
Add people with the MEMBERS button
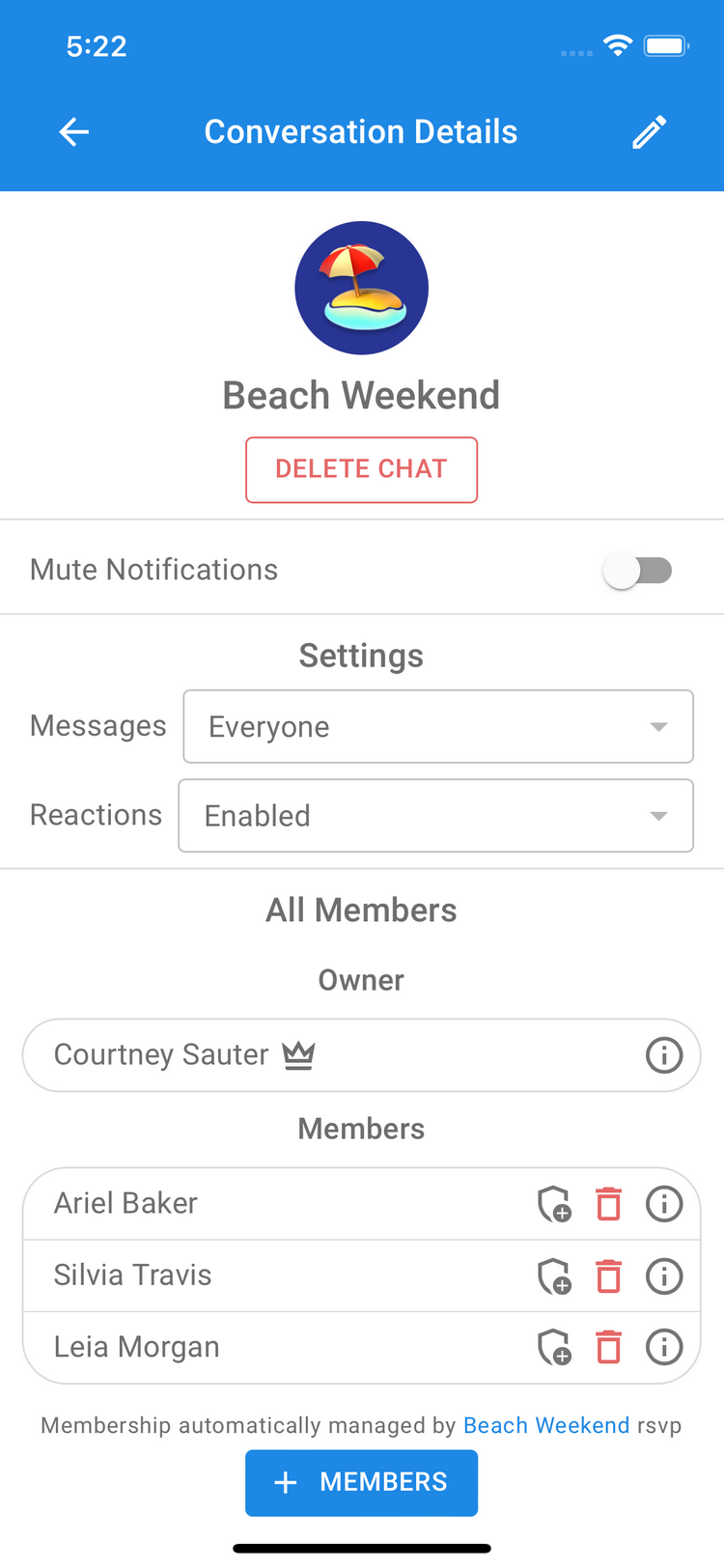[x=361, y=1482]
